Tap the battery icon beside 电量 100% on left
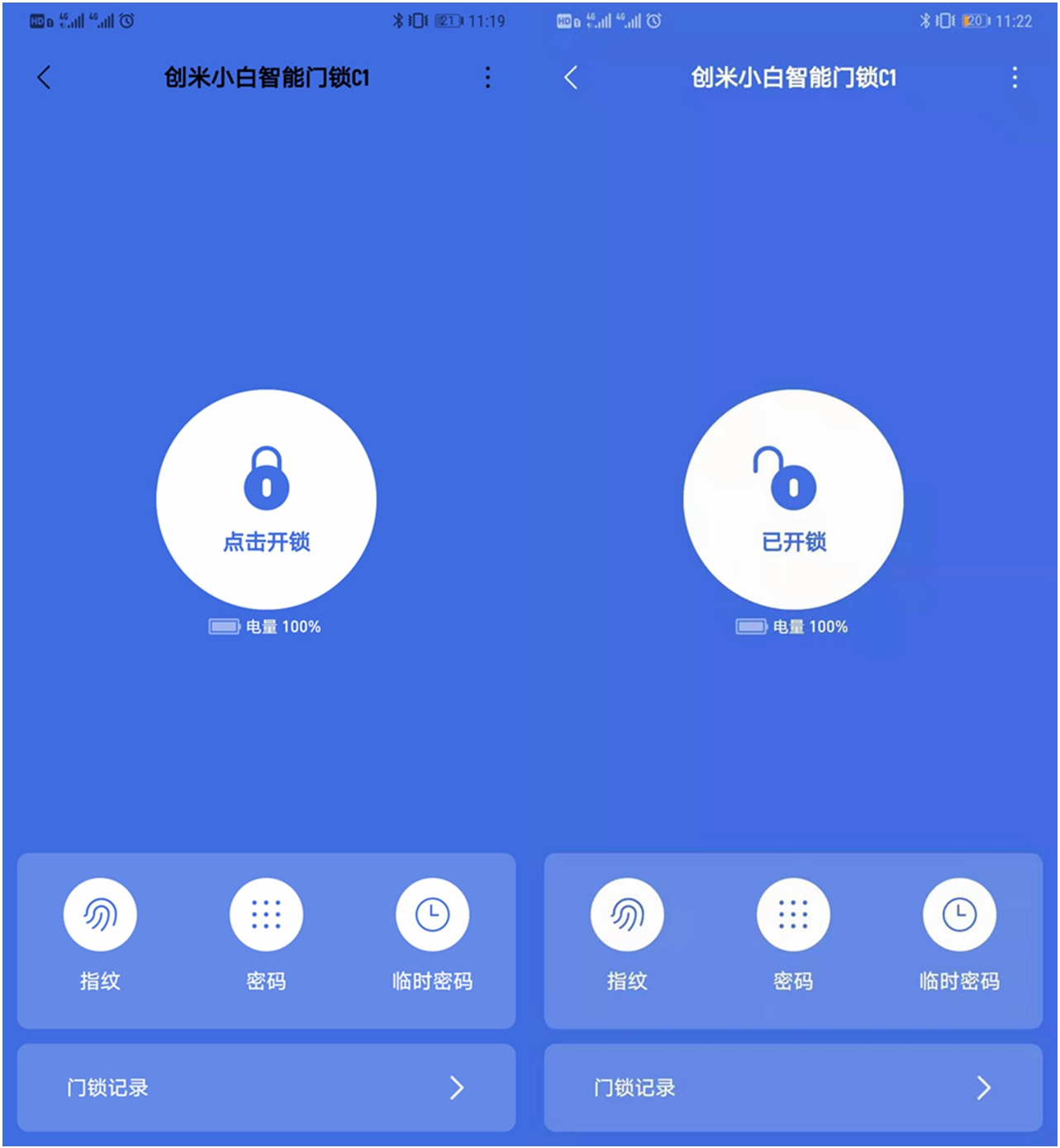 [224, 626]
